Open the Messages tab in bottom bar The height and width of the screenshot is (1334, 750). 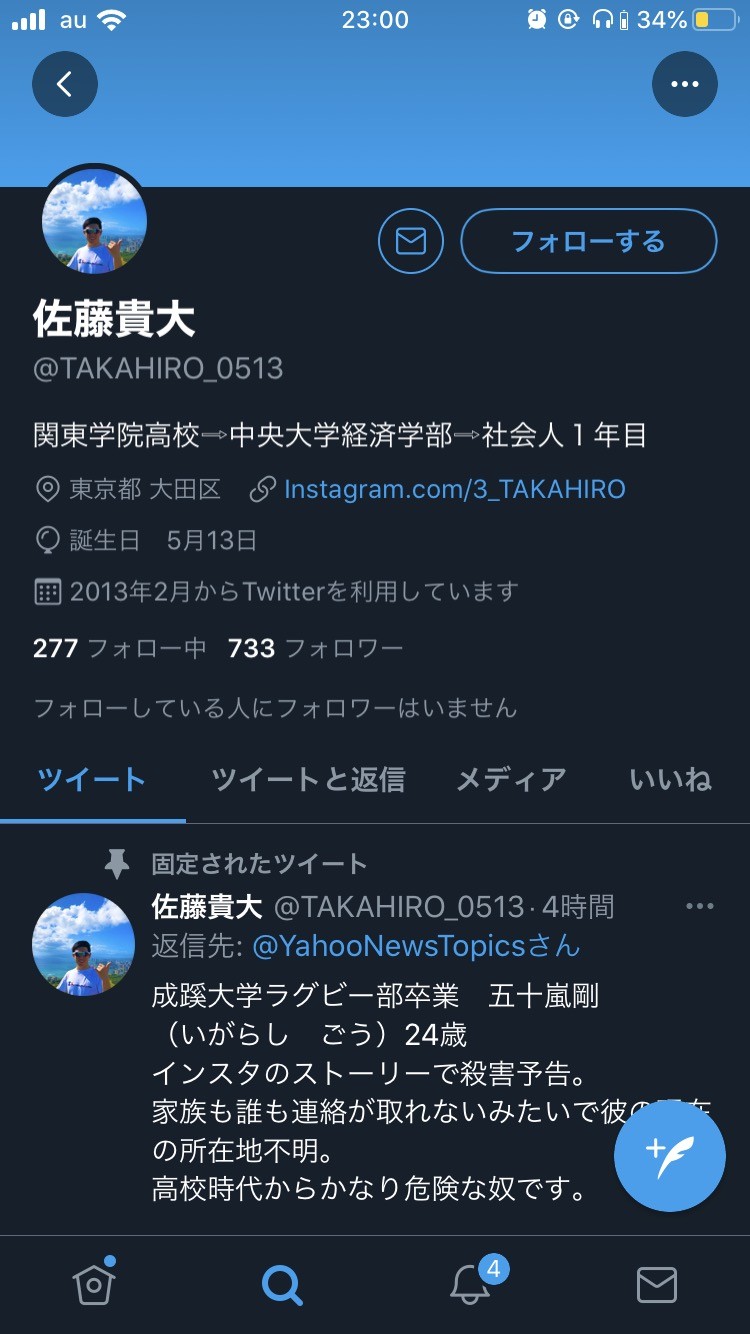coord(657,1284)
